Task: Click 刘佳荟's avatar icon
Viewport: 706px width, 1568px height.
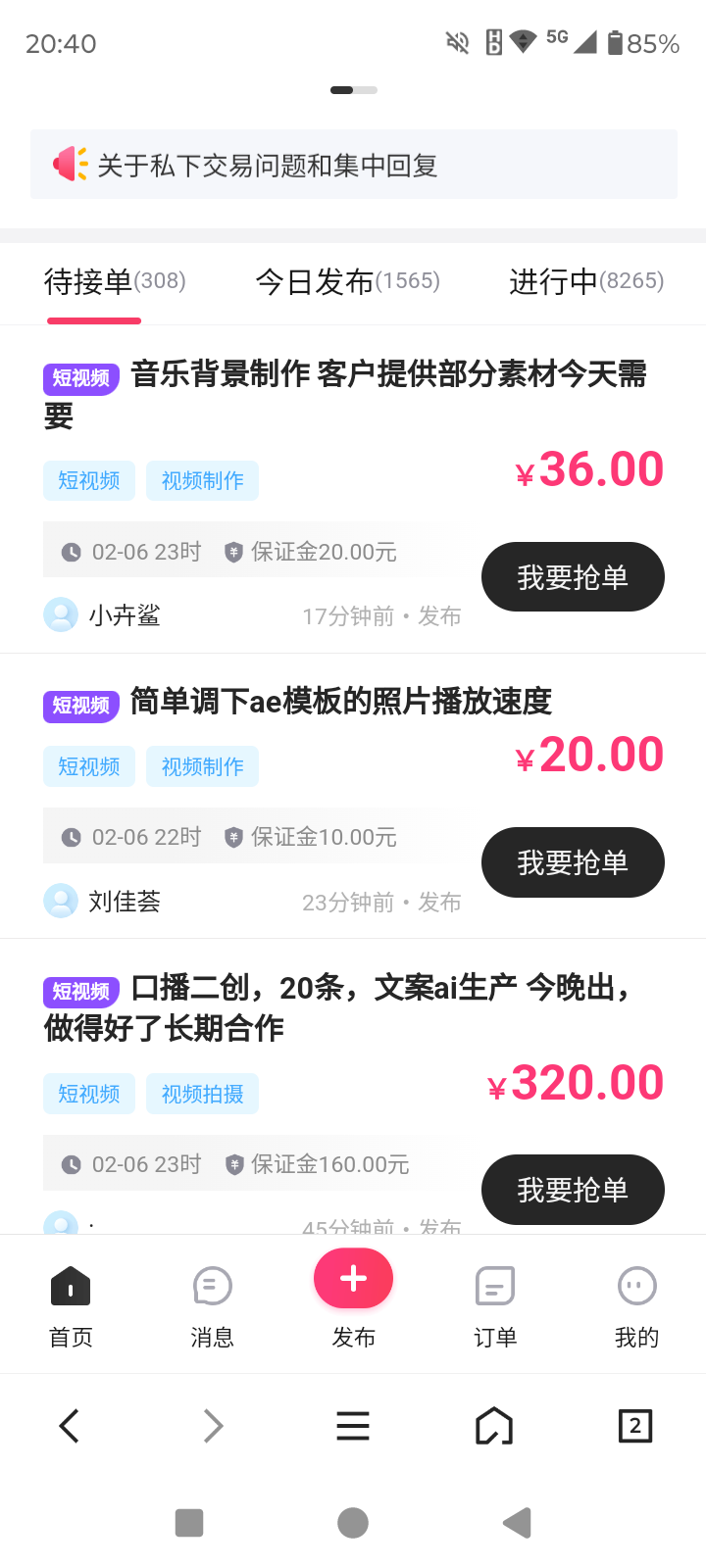Action: click(61, 901)
